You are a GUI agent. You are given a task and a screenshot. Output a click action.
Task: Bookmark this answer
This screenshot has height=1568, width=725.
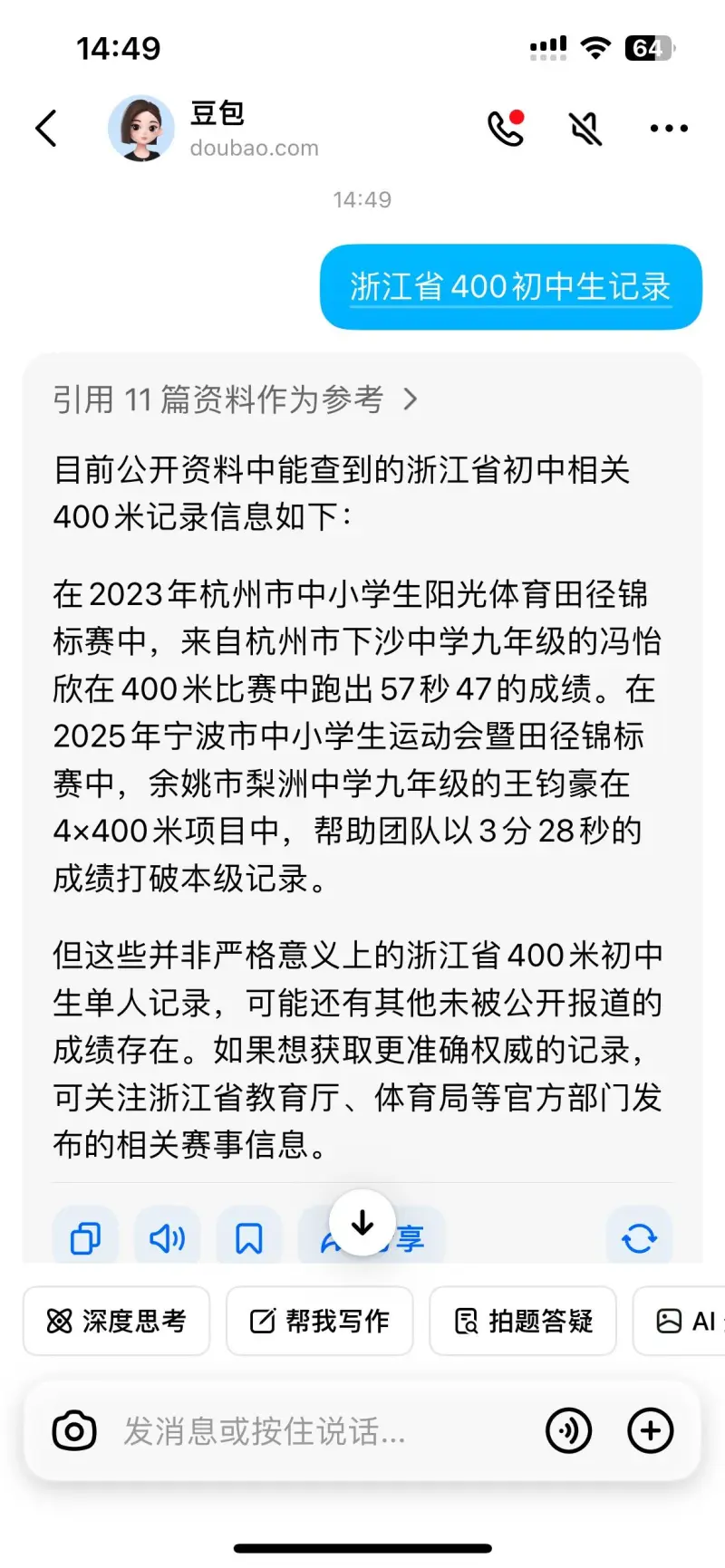pos(249,1237)
